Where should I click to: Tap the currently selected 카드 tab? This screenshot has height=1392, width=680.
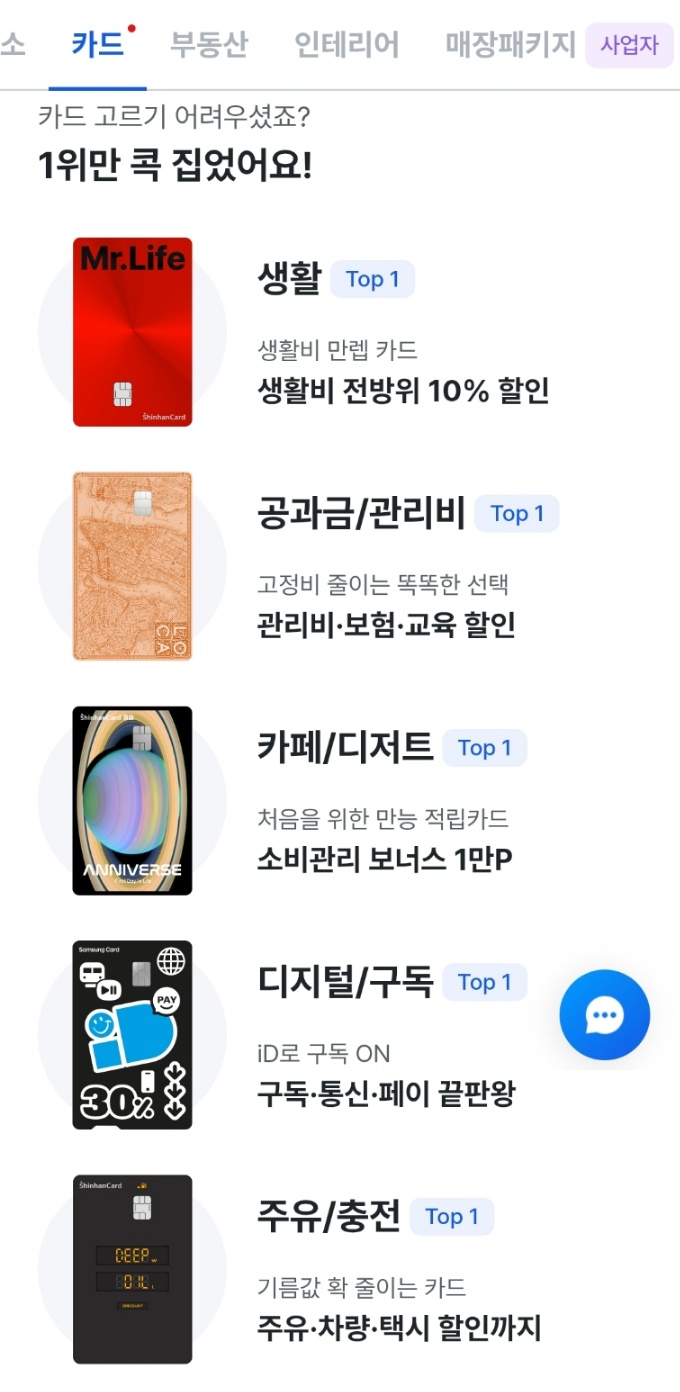tap(97, 45)
